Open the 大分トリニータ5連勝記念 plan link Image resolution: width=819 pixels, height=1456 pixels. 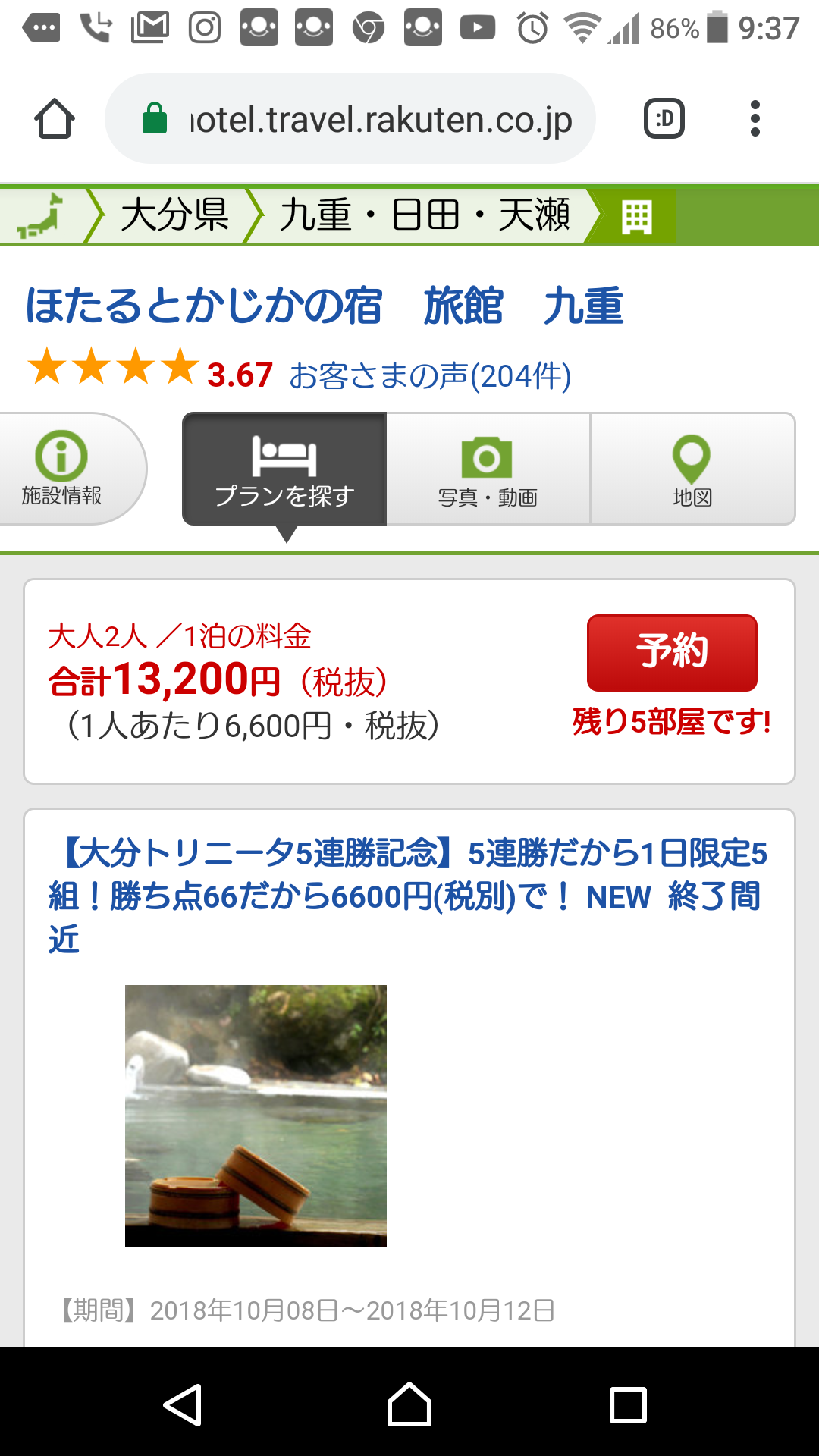(x=408, y=895)
